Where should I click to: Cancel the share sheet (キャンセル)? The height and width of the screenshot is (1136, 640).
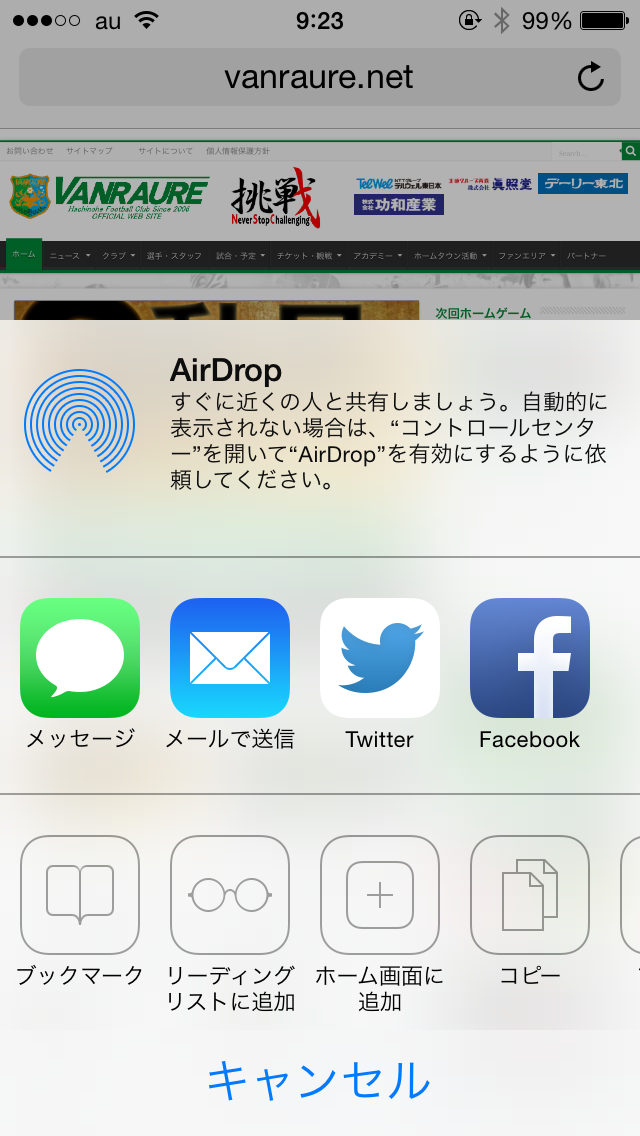tap(320, 1081)
